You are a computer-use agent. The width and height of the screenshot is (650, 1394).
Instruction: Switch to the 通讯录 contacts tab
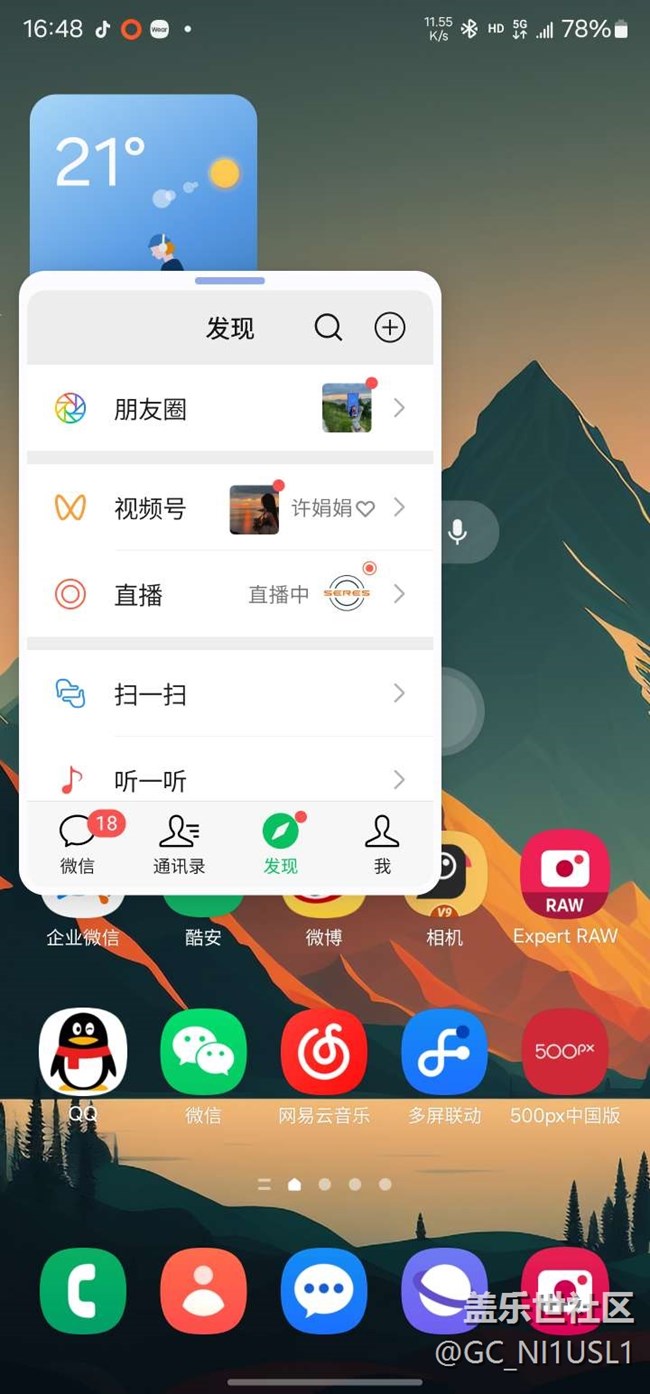pos(179,844)
